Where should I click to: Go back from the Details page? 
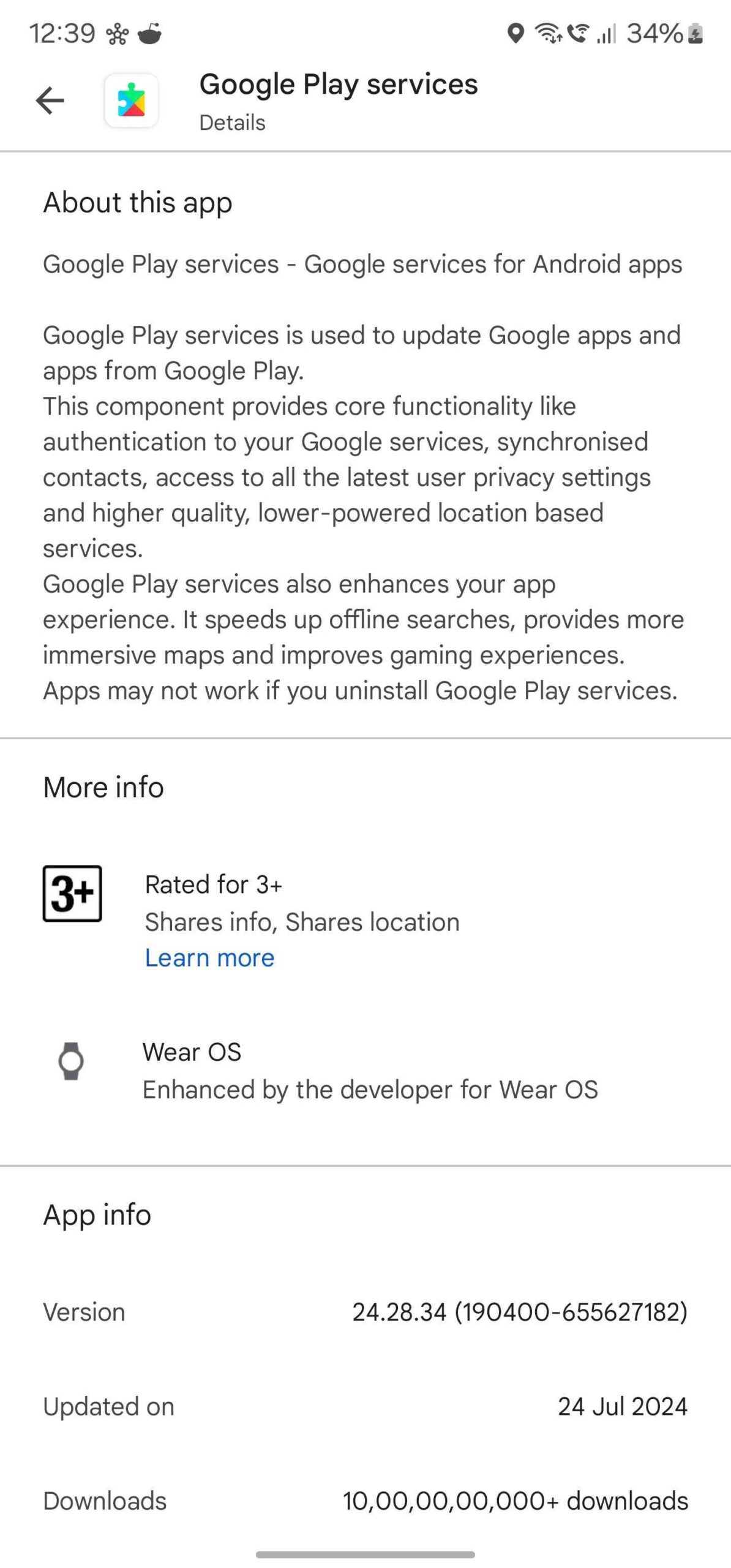click(50, 100)
